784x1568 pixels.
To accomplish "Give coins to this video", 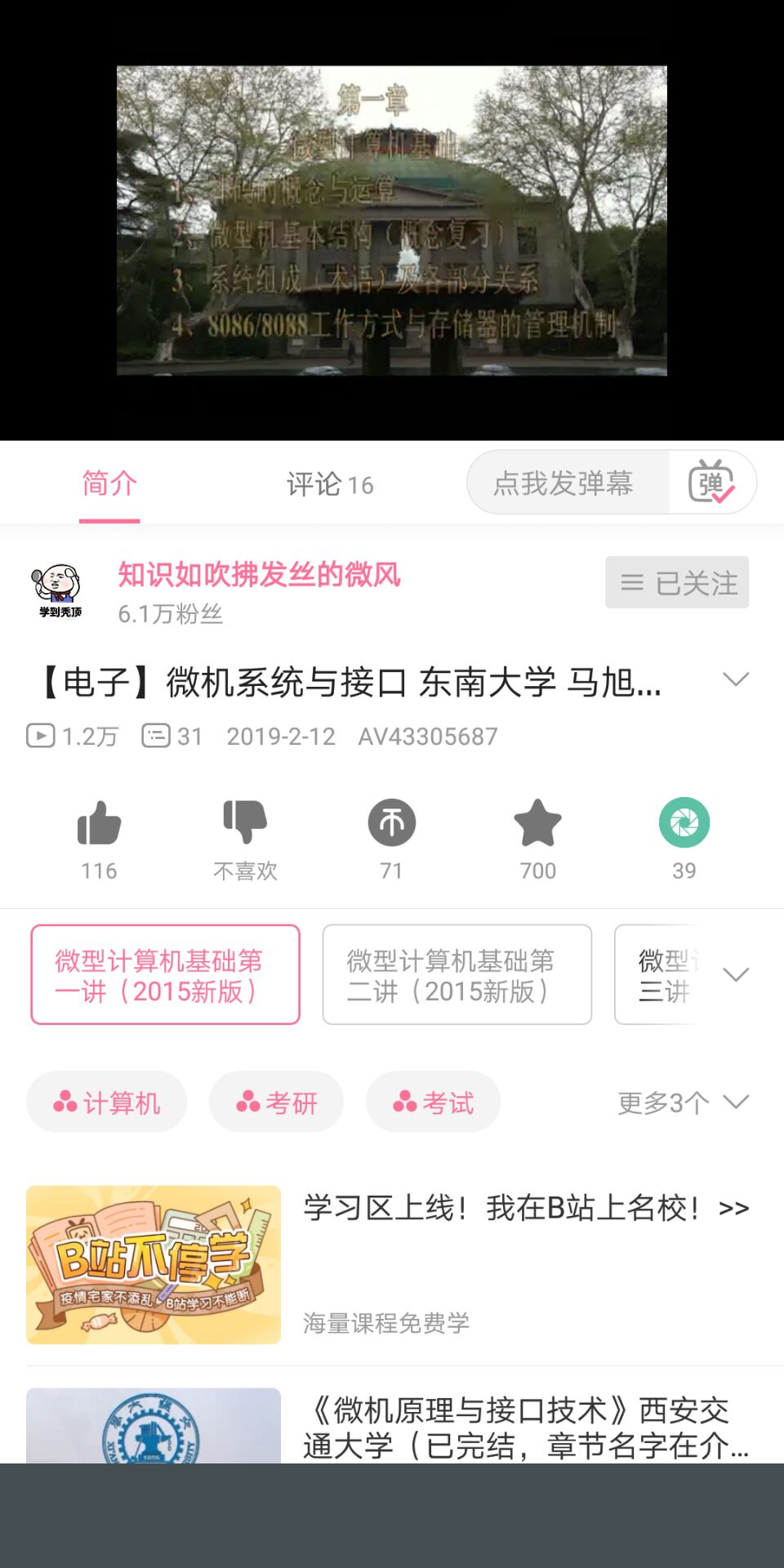I will point(391,823).
